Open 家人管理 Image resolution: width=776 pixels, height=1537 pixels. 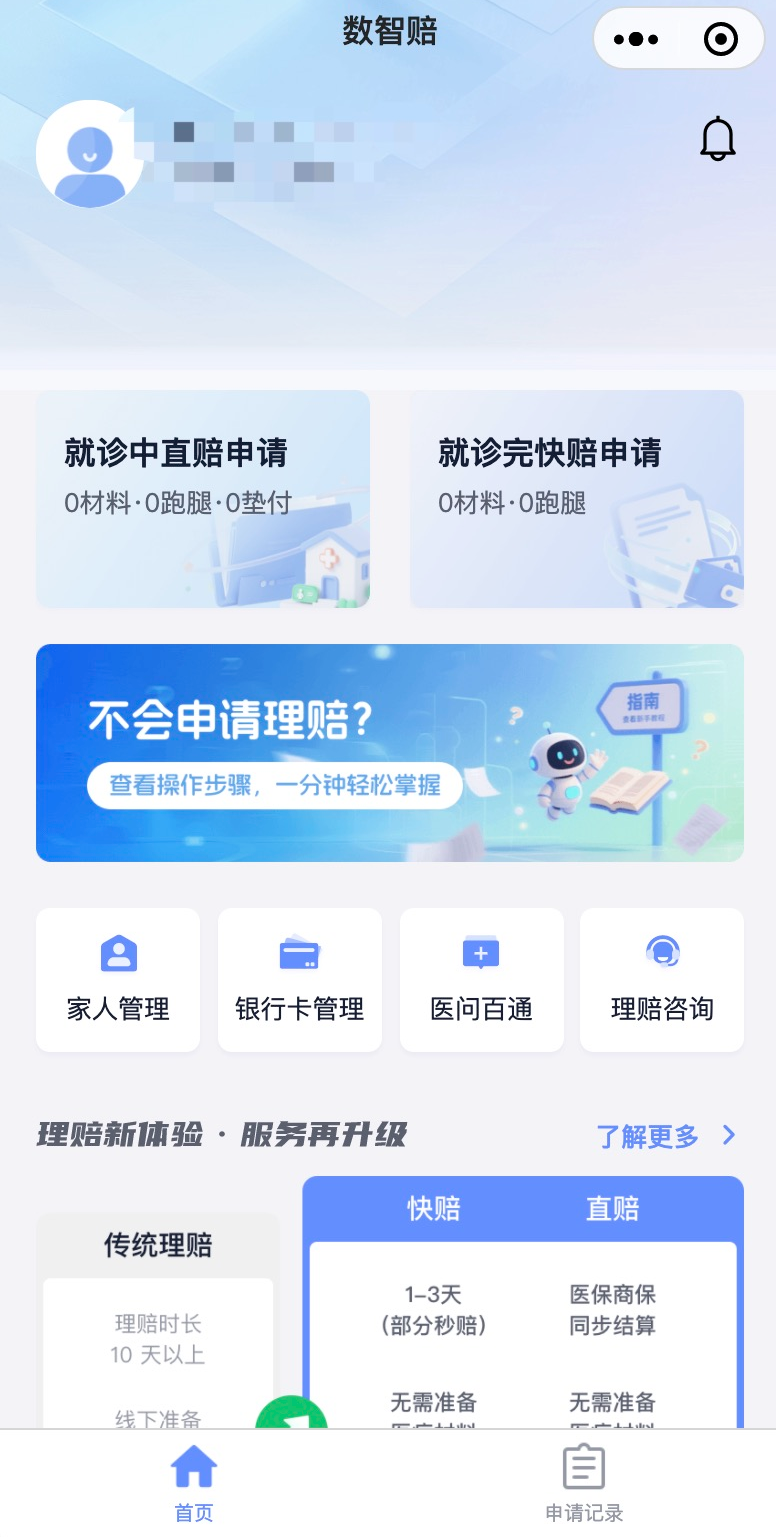click(x=118, y=980)
